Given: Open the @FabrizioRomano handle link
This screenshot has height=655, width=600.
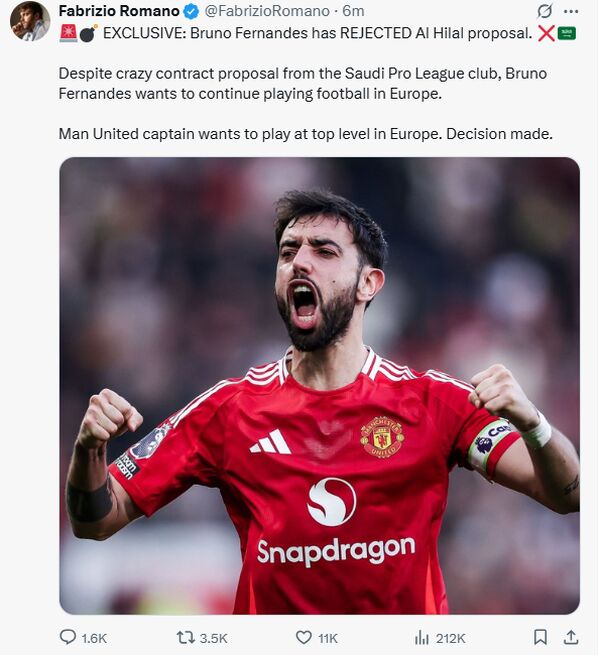Looking at the screenshot, I should tap(266, 11).
